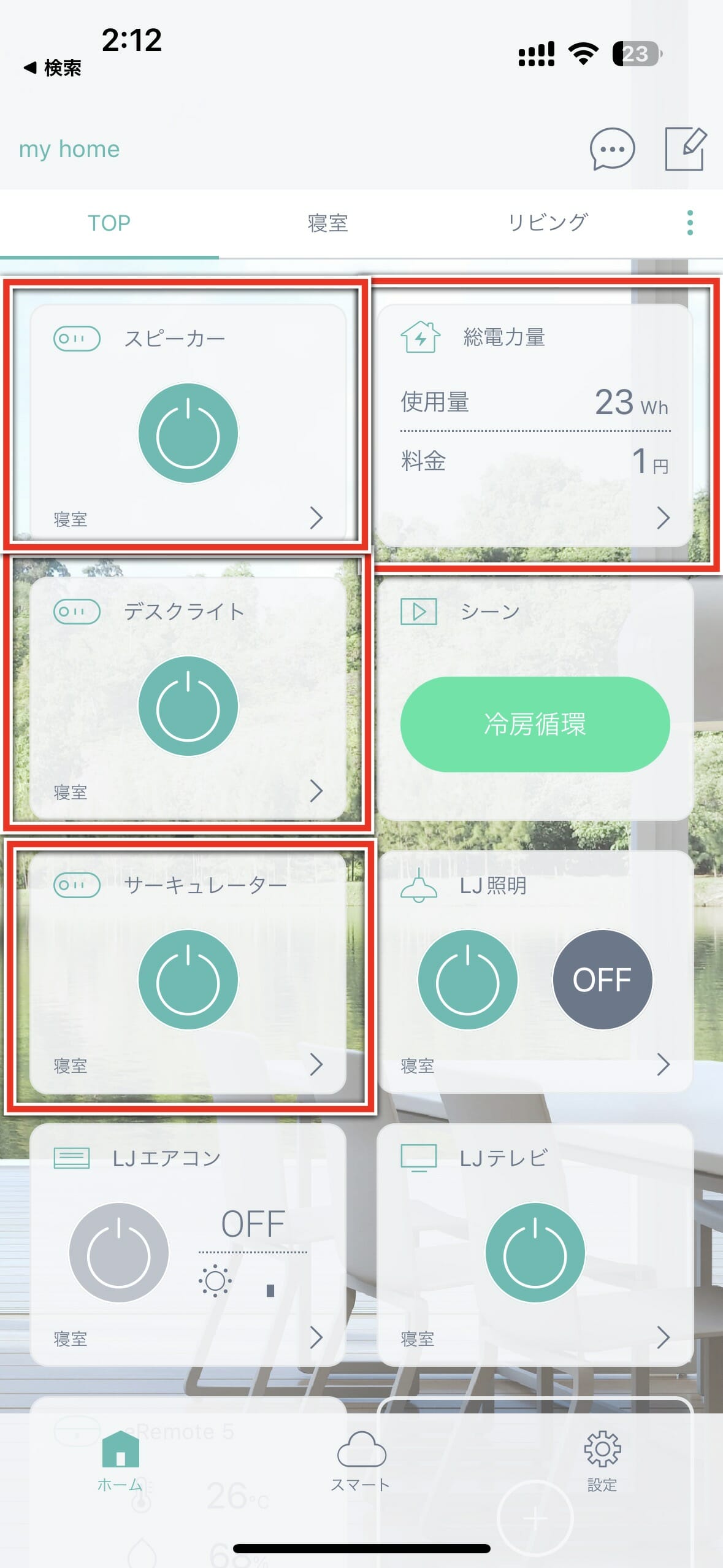Power on the LJエアコン
The width and height of the screenshot is (723, 1568).
coord(119,1253)
